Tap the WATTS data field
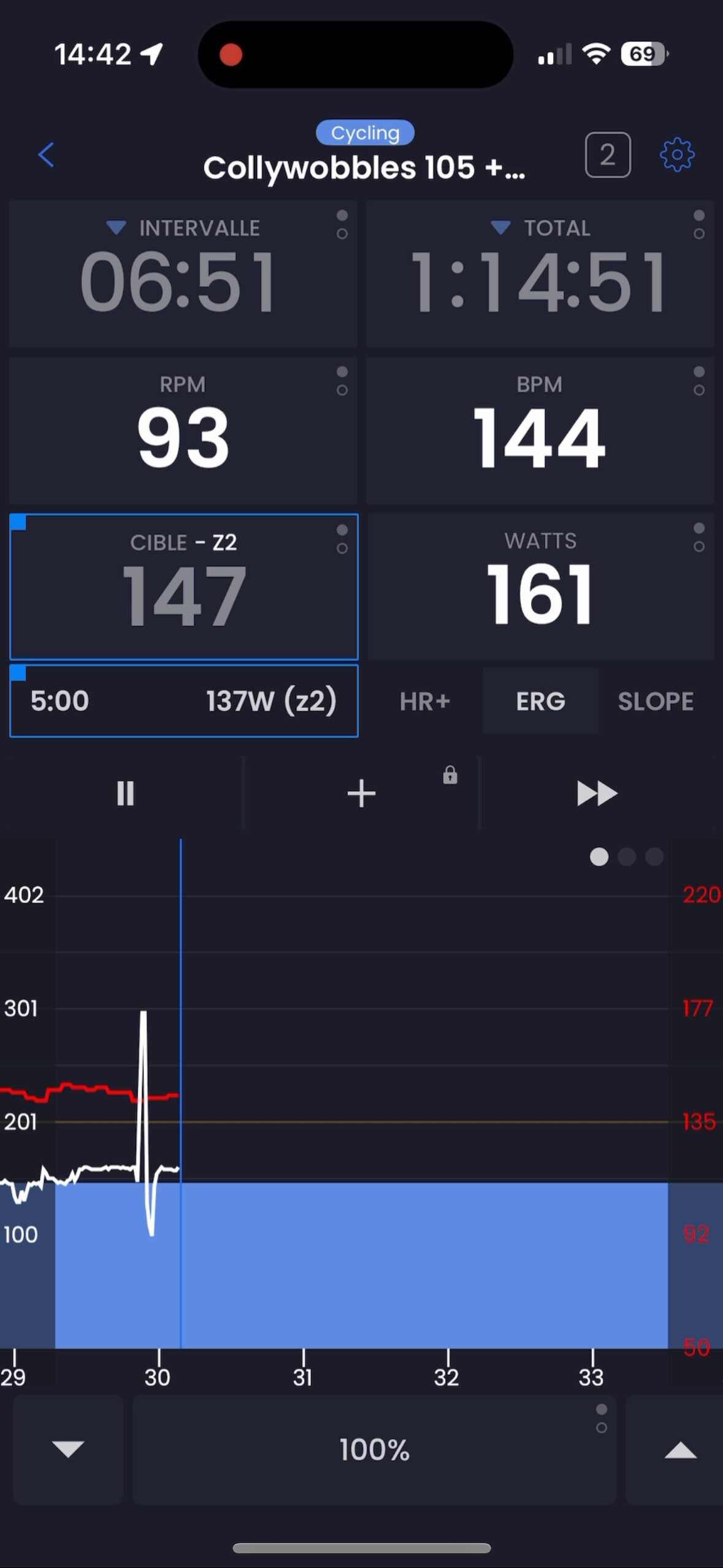723x1568 pixels. pos(540,587)
